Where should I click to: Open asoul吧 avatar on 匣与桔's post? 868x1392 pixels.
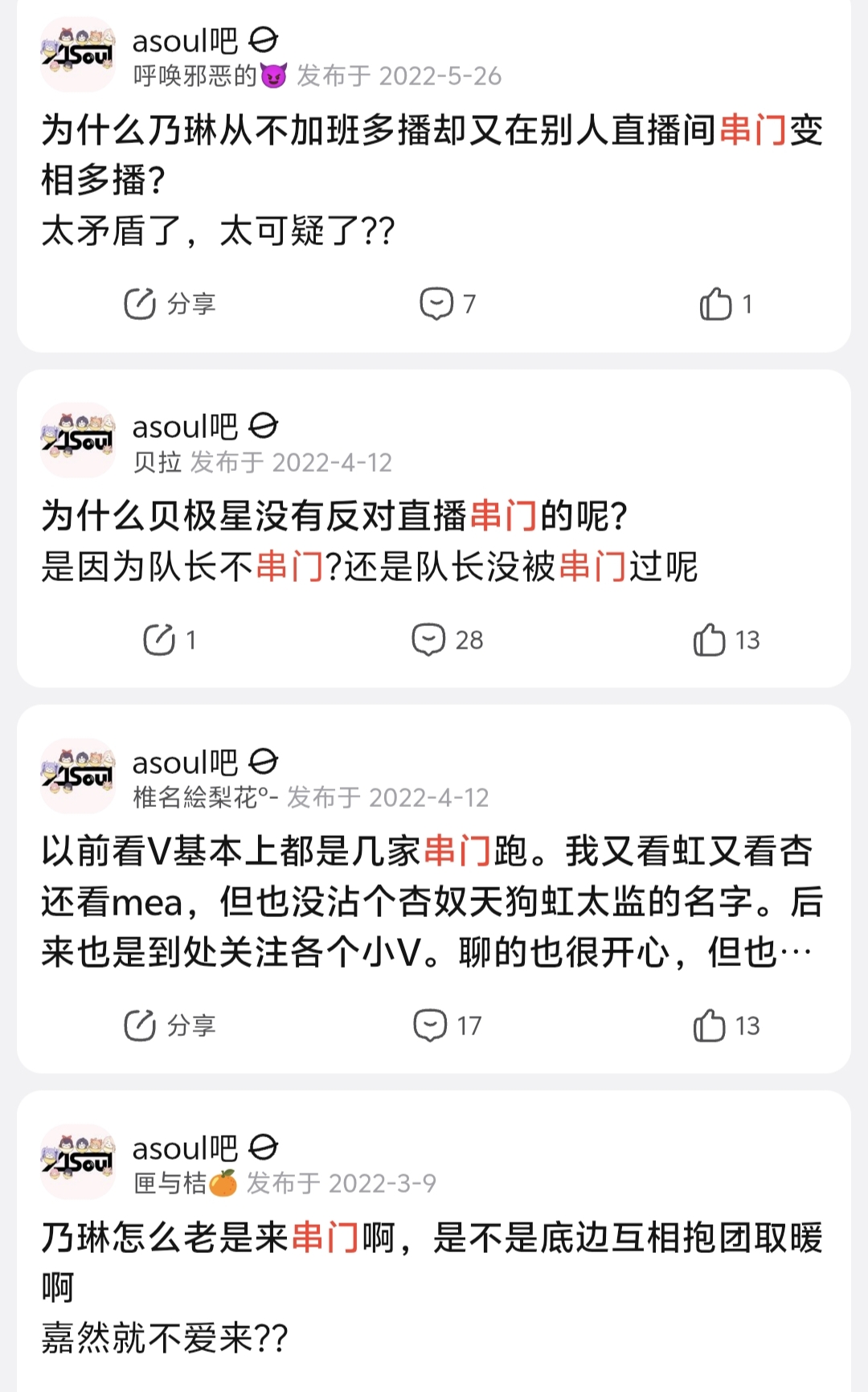78,1161
